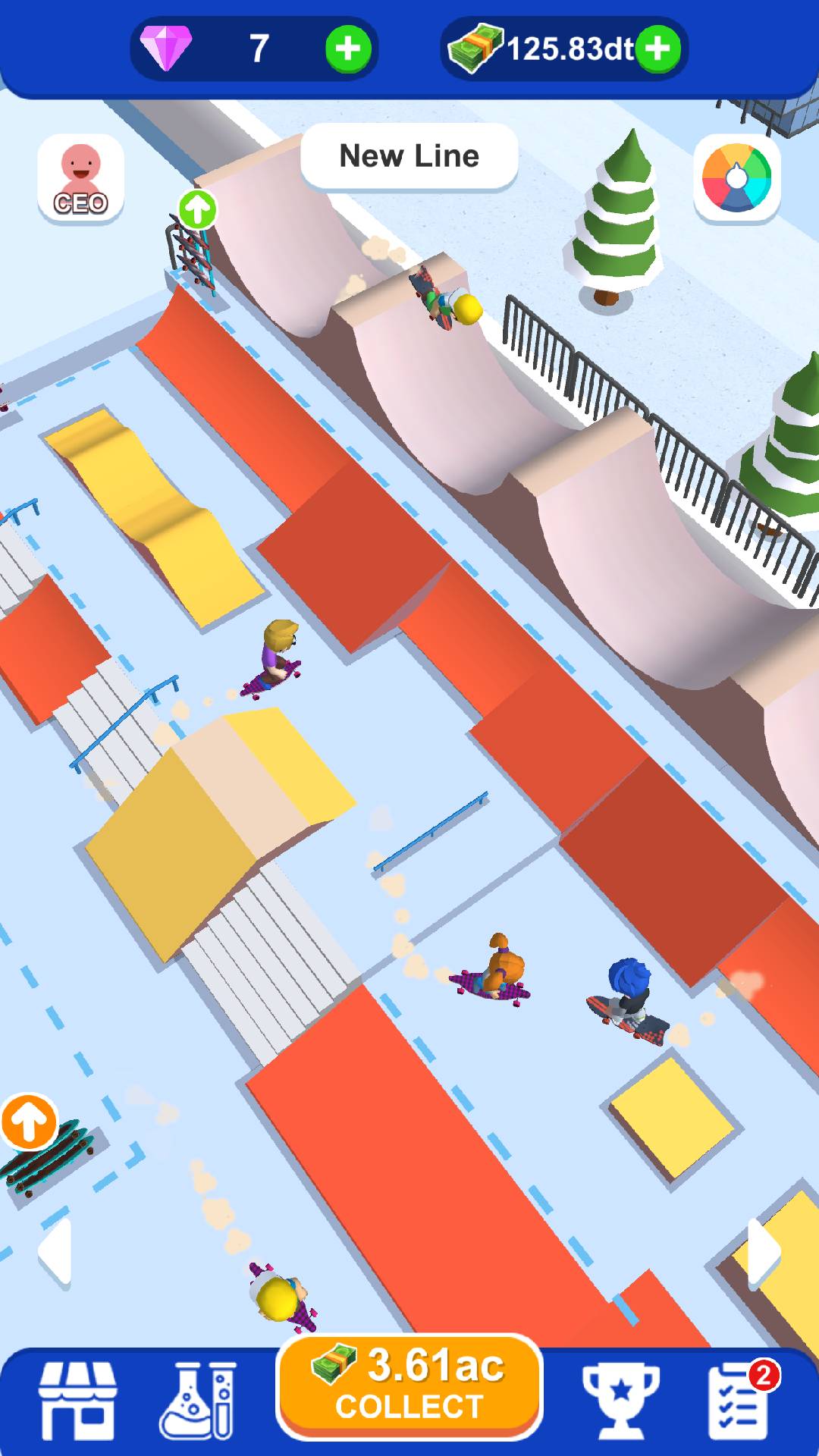Go to the next park area
The height and width of the screenshot is (1456, 819).
pos(764,1253)
